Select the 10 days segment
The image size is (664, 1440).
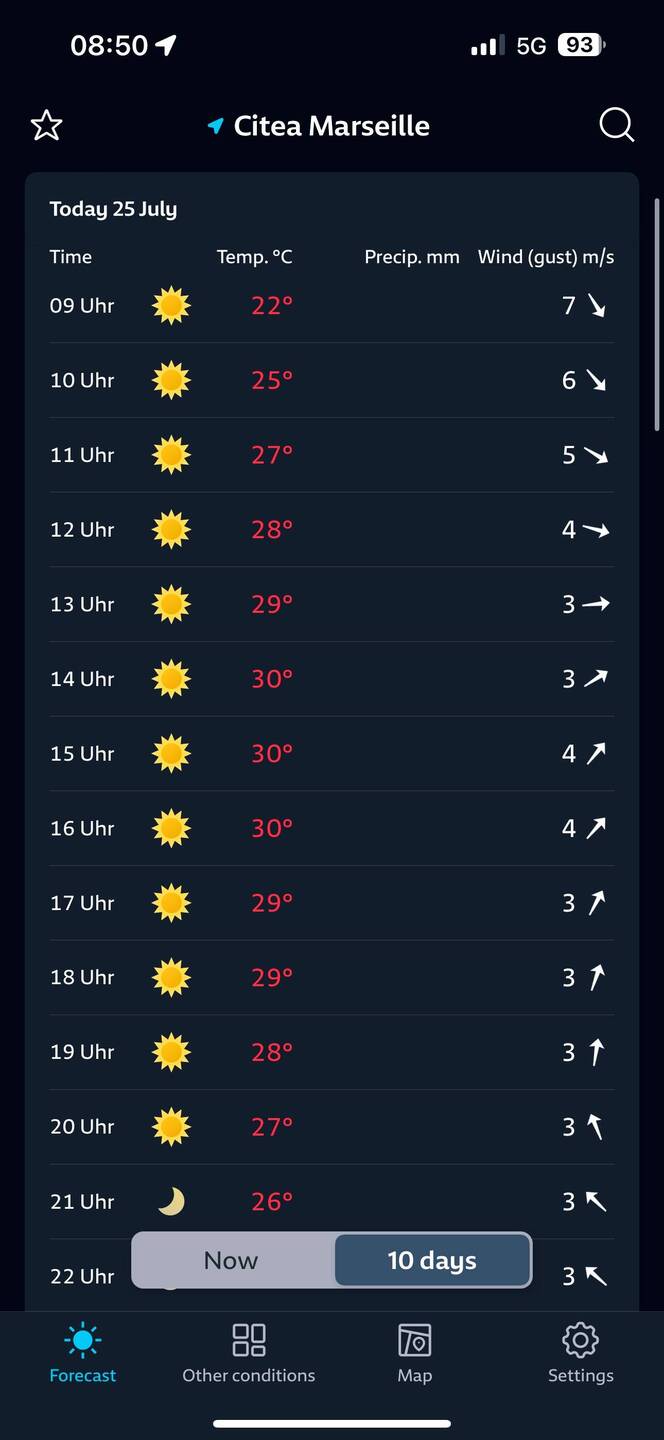(x=432, y=1260)
